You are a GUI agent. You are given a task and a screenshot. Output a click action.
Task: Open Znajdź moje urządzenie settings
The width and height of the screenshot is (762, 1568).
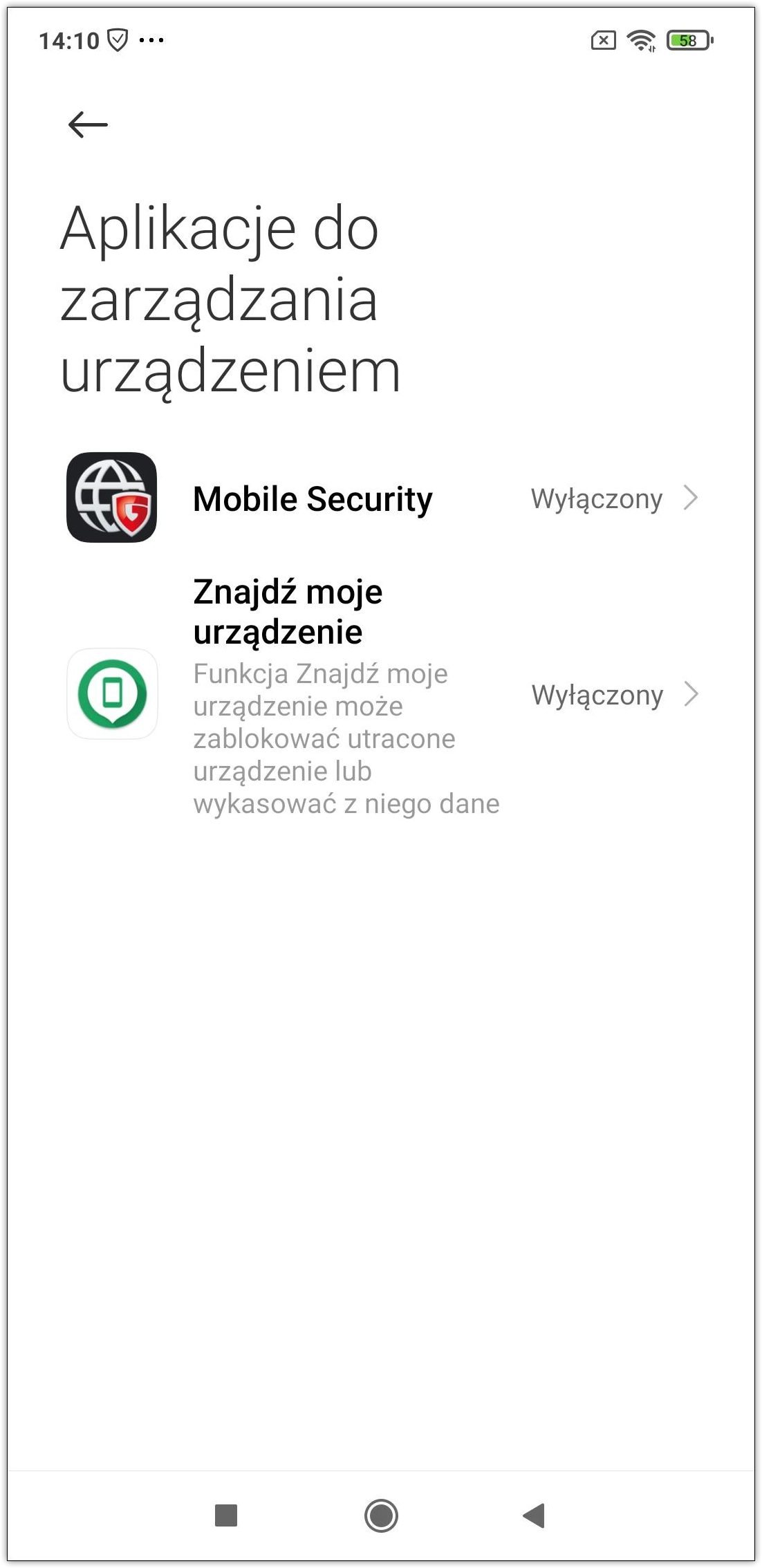click(380, 695)
